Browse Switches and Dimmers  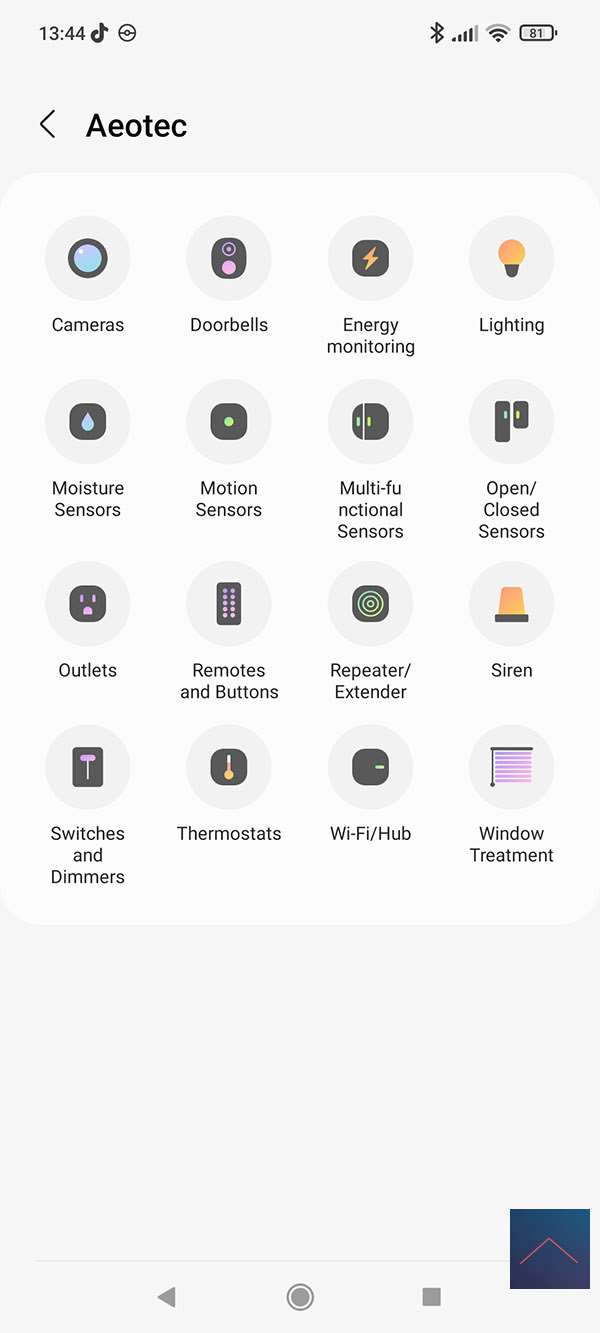point(88,767)
